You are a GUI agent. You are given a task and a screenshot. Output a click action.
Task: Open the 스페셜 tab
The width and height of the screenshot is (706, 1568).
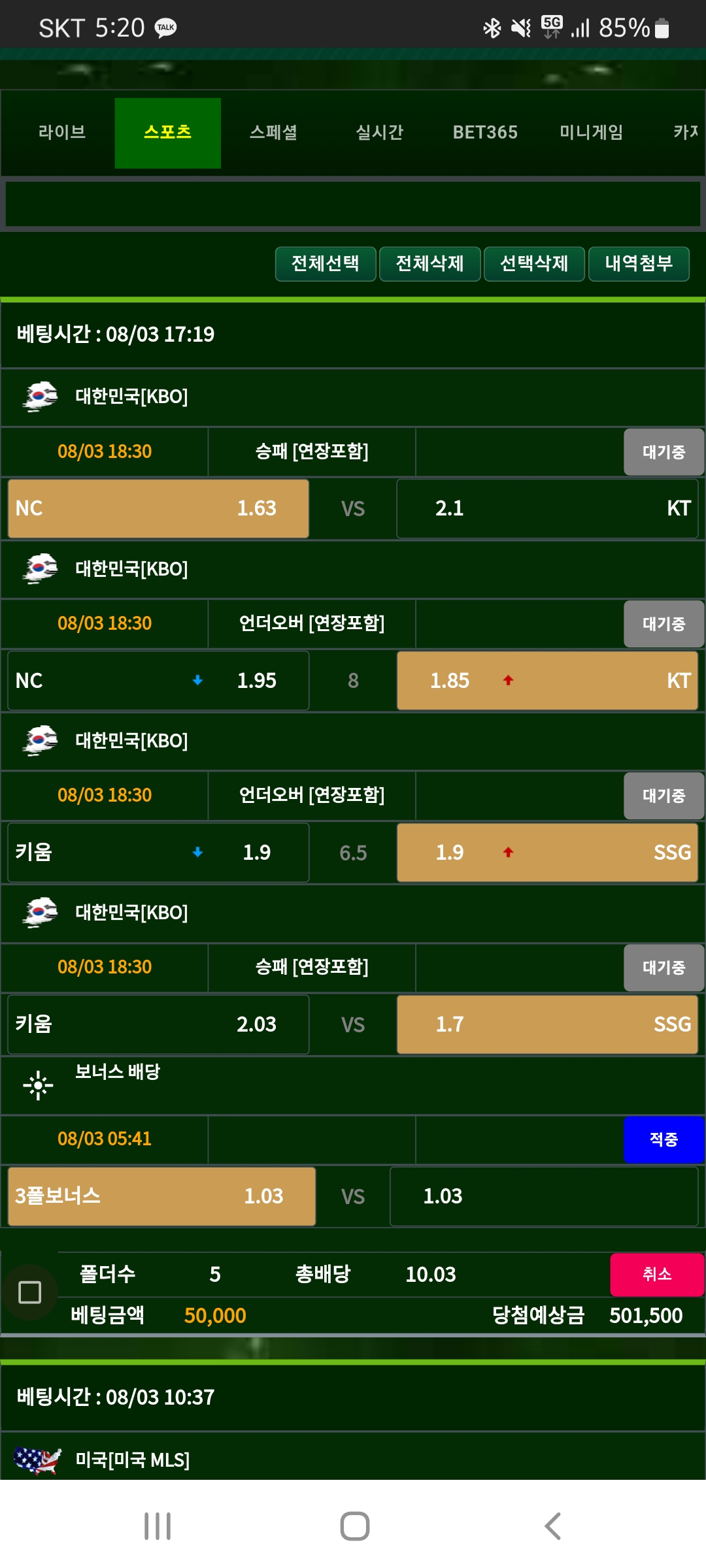pyautogui.click(x=274, y=133)
